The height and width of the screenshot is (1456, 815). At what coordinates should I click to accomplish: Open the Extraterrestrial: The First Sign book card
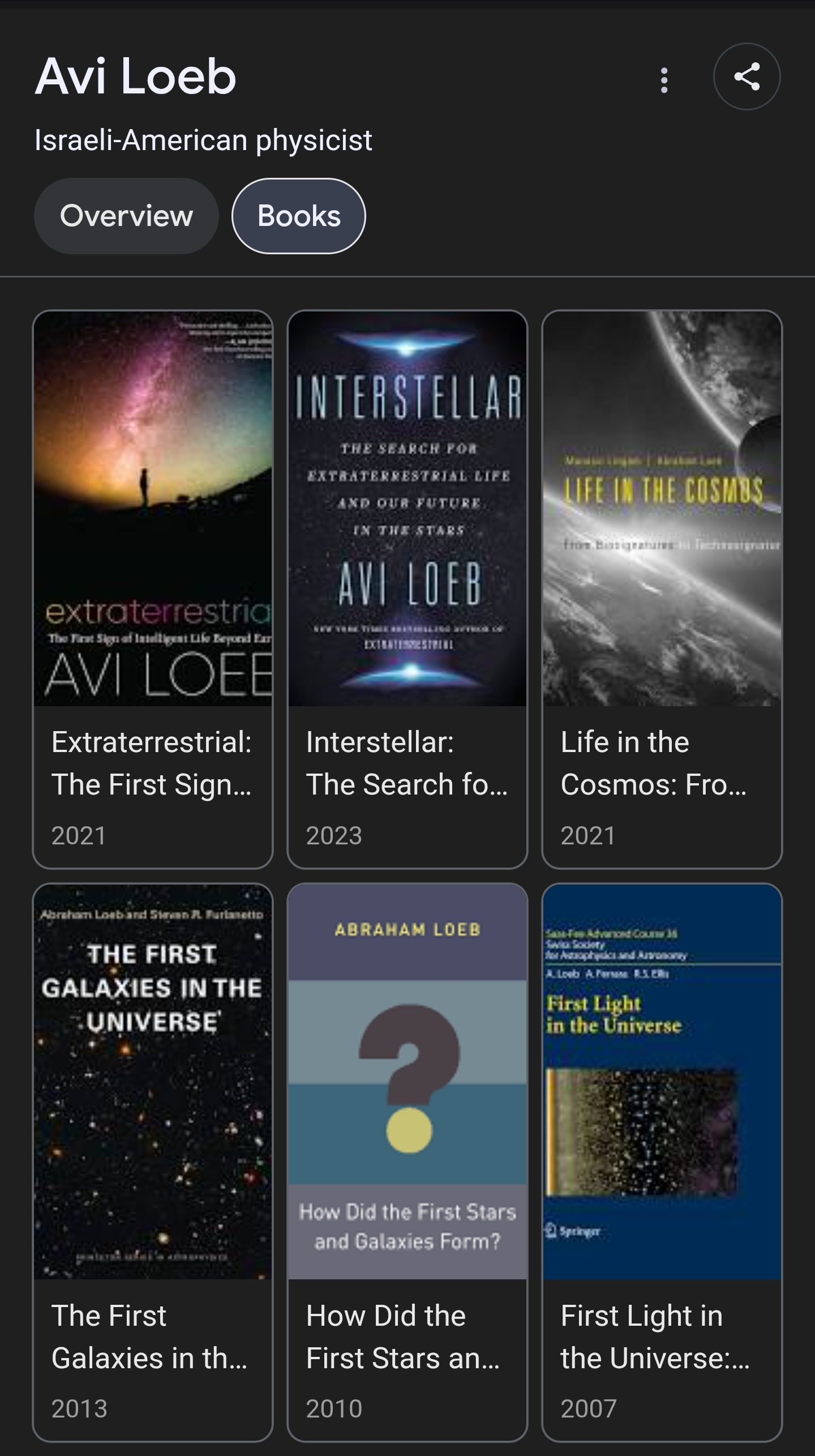[x=153, y=589]
